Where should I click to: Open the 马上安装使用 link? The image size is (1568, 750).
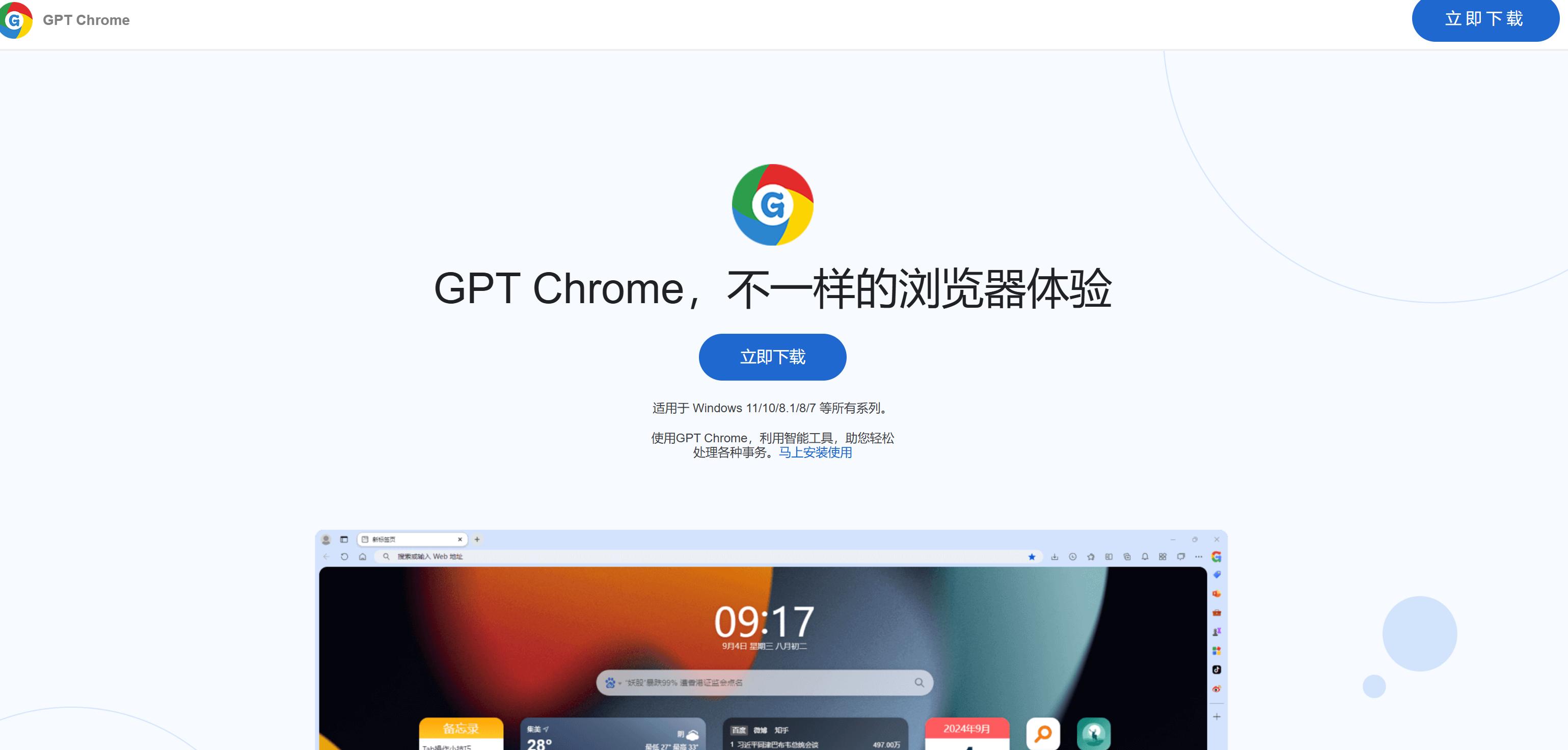(815, 452)
